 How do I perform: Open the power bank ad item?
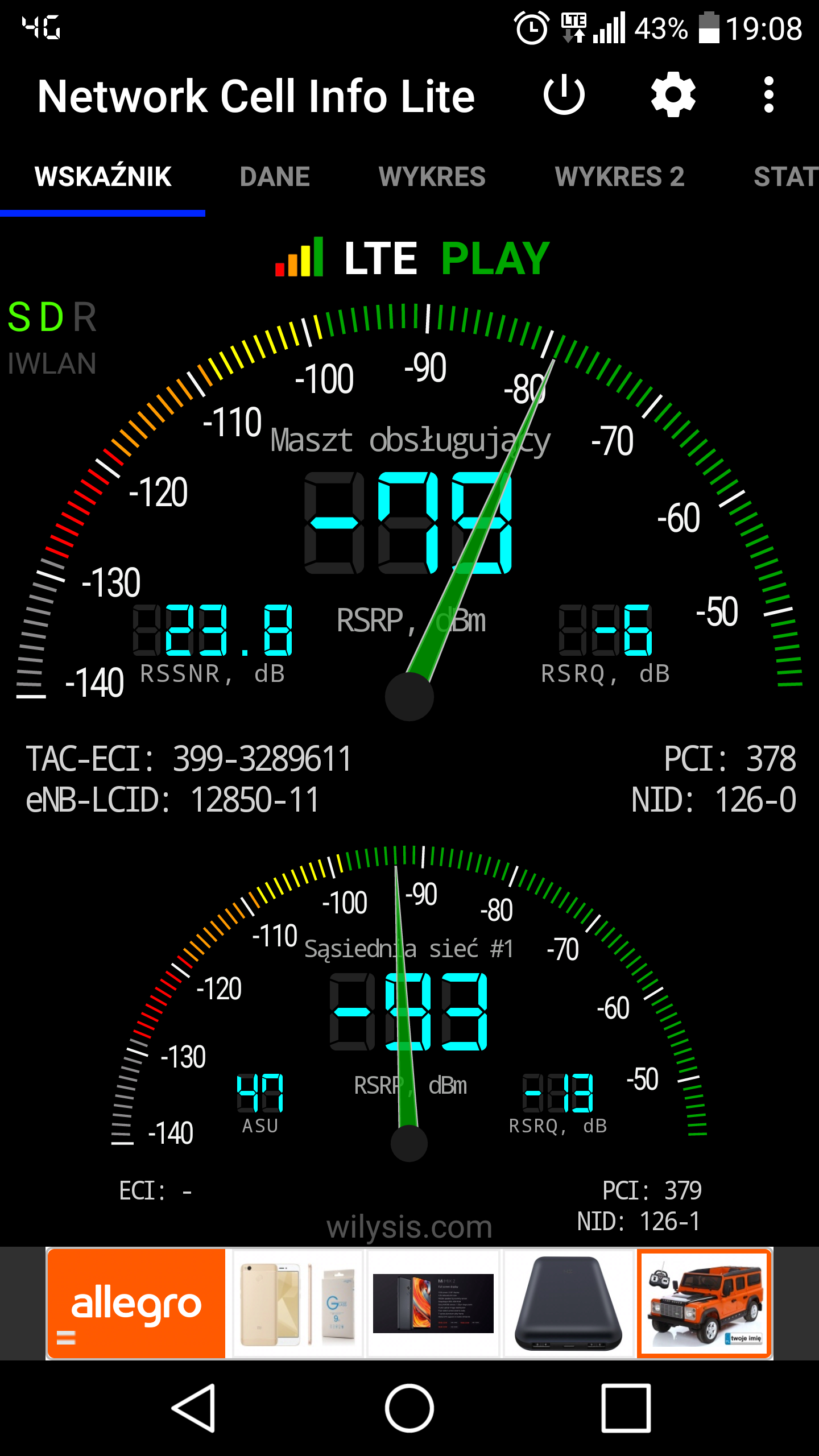pos(569,1304)
